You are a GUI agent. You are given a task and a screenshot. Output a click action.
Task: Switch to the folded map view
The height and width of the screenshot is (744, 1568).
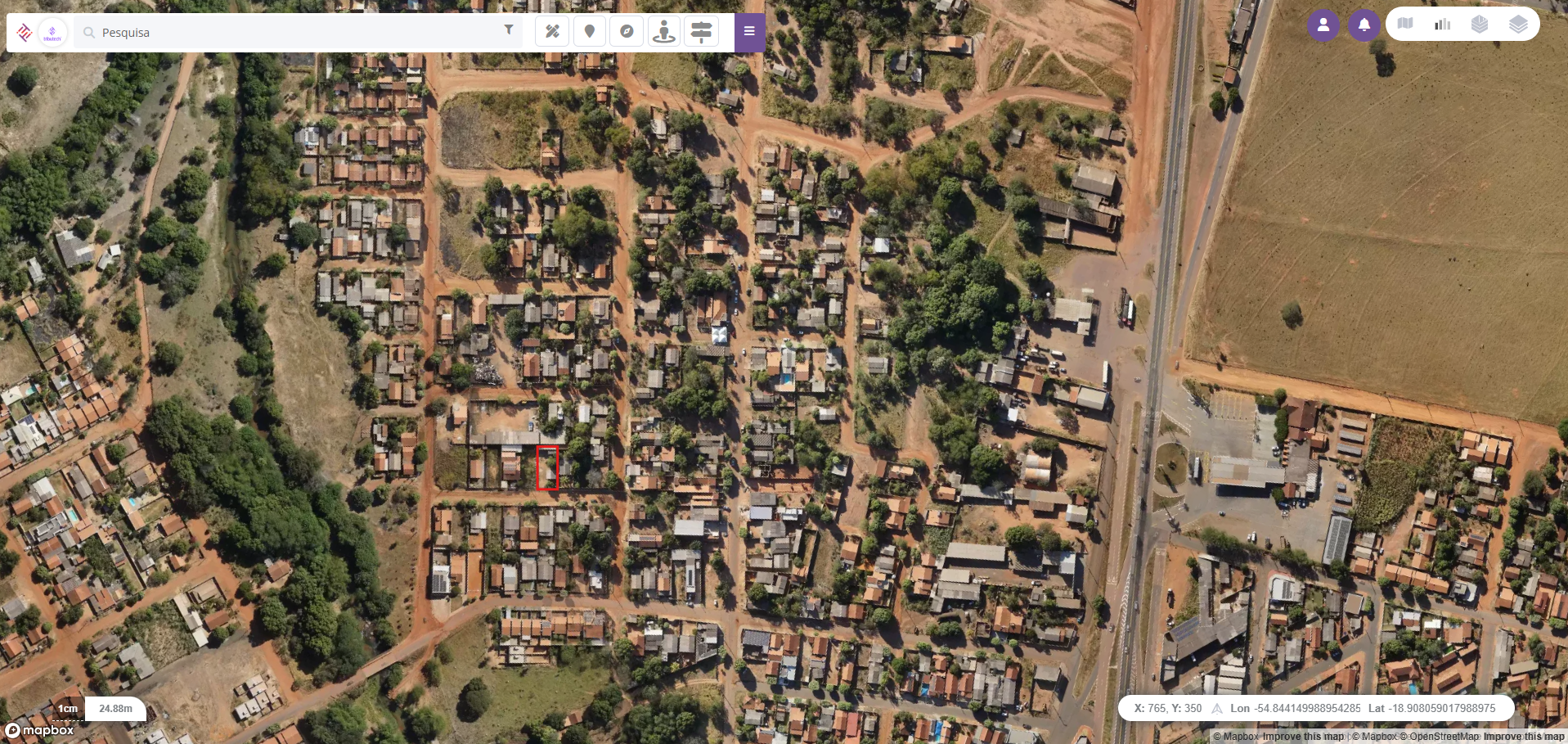[x=1405, y=24]
